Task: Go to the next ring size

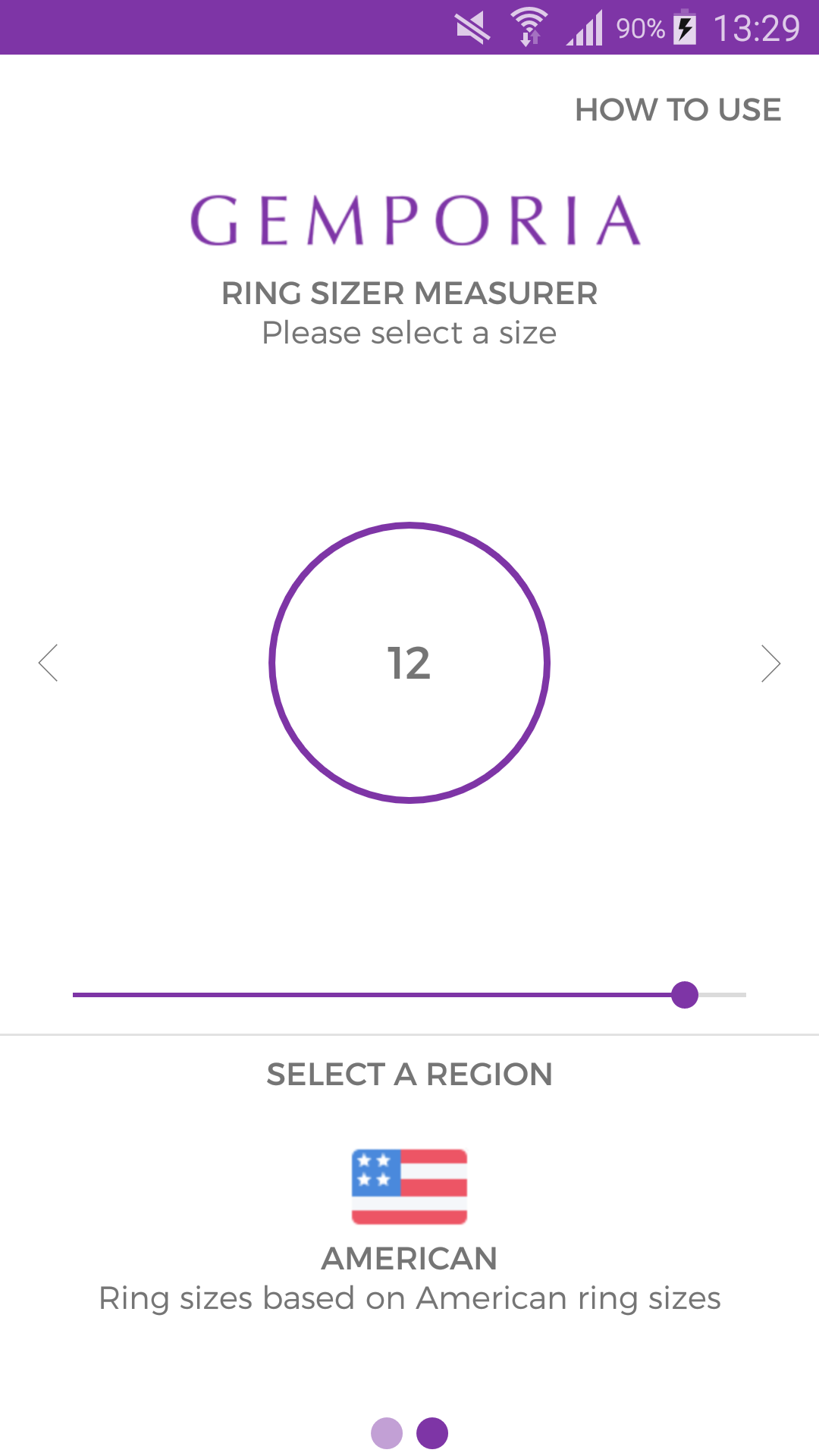Action: pyautogui.click(x=770, y=664)
